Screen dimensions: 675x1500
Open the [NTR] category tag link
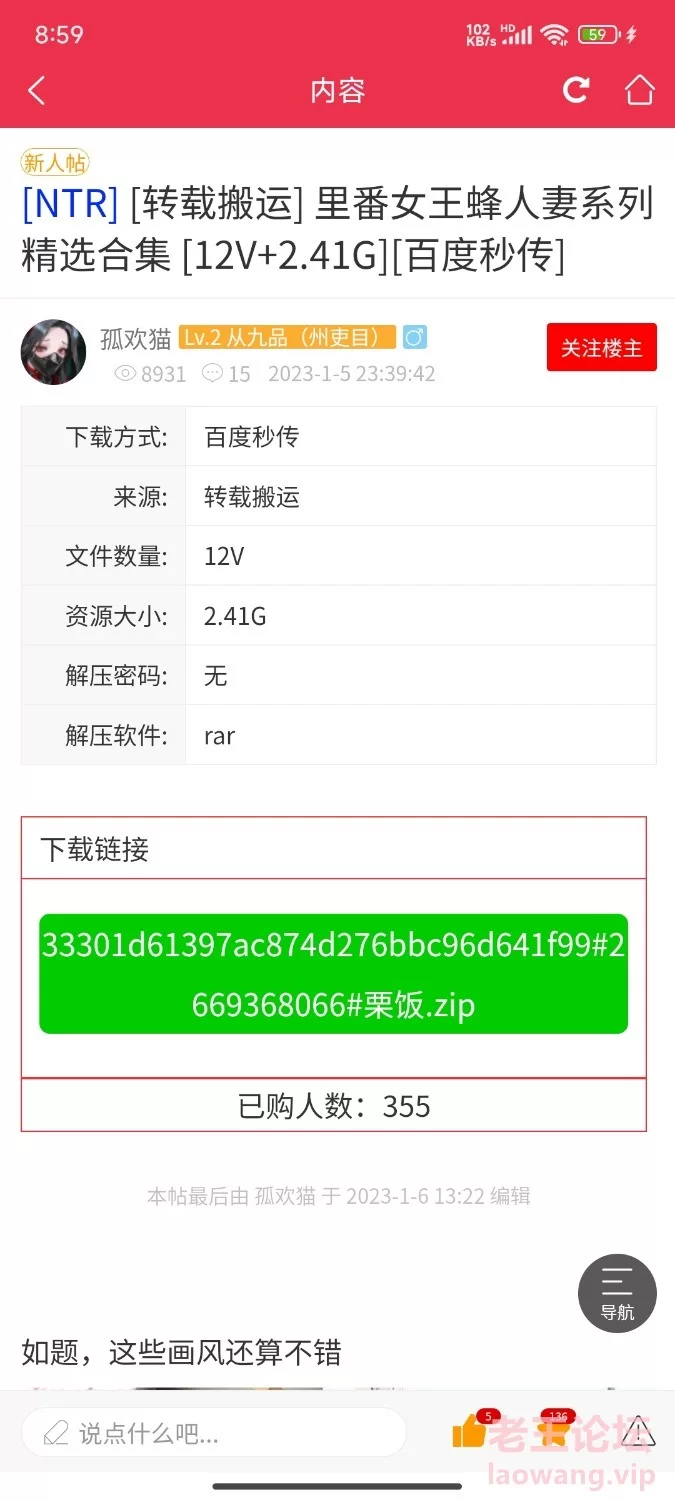(70, 204)
